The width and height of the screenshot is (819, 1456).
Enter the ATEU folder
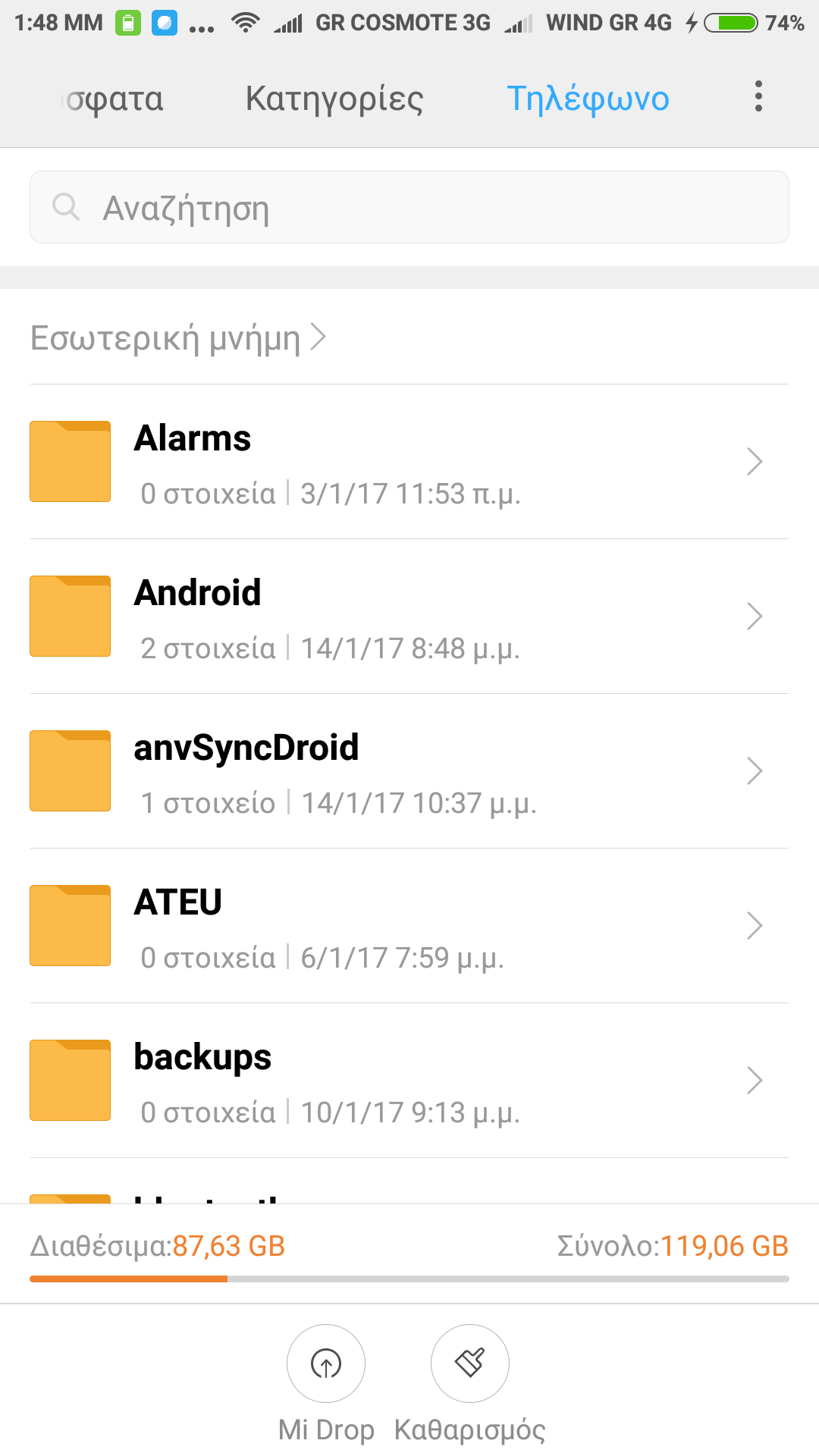409,926
